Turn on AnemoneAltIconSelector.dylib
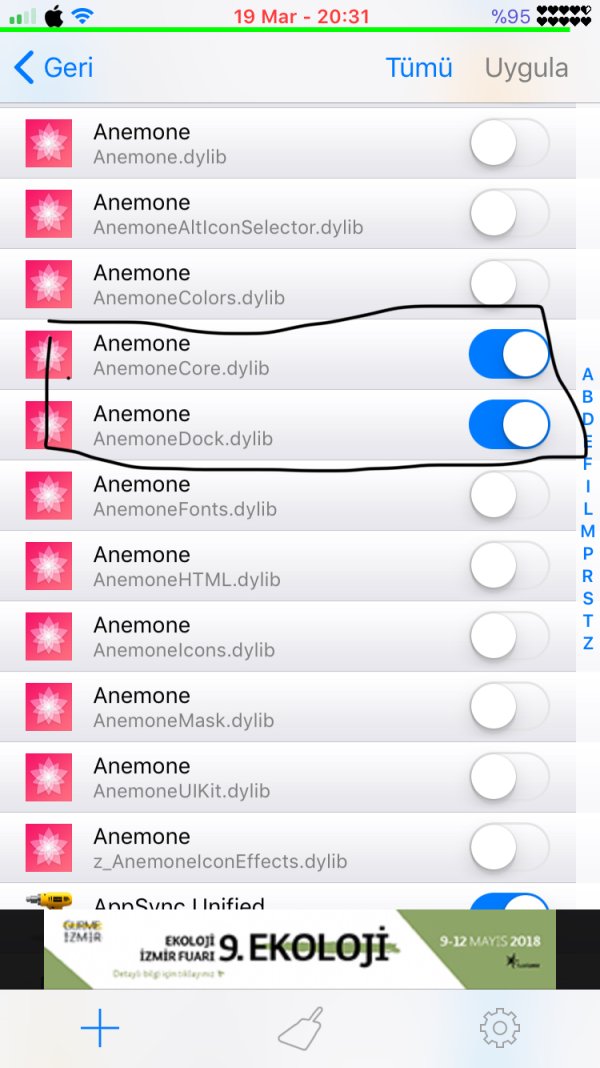600x1068 pixels. [x=509, y=214]
